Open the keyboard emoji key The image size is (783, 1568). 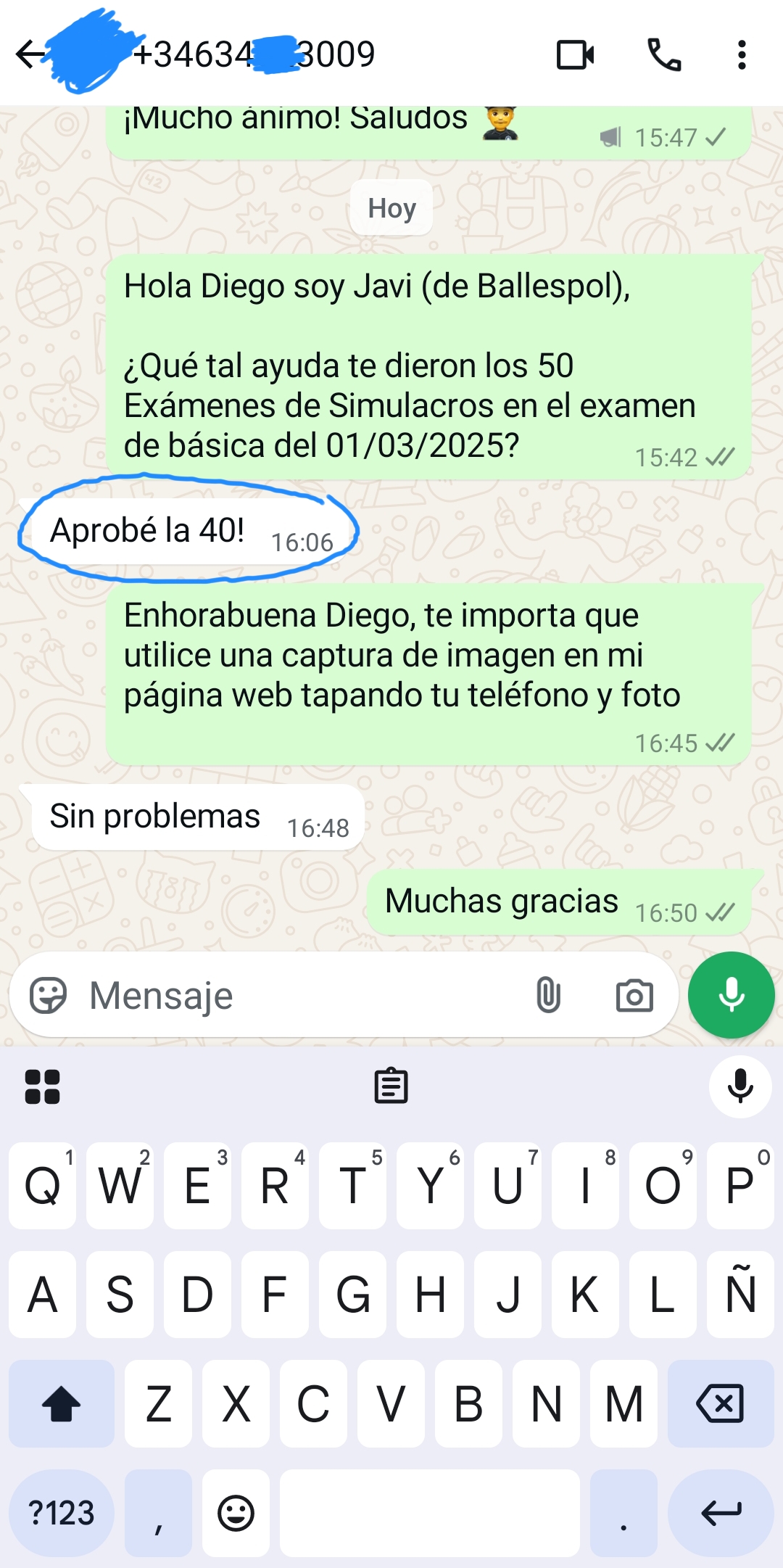tap(236, 1513)
